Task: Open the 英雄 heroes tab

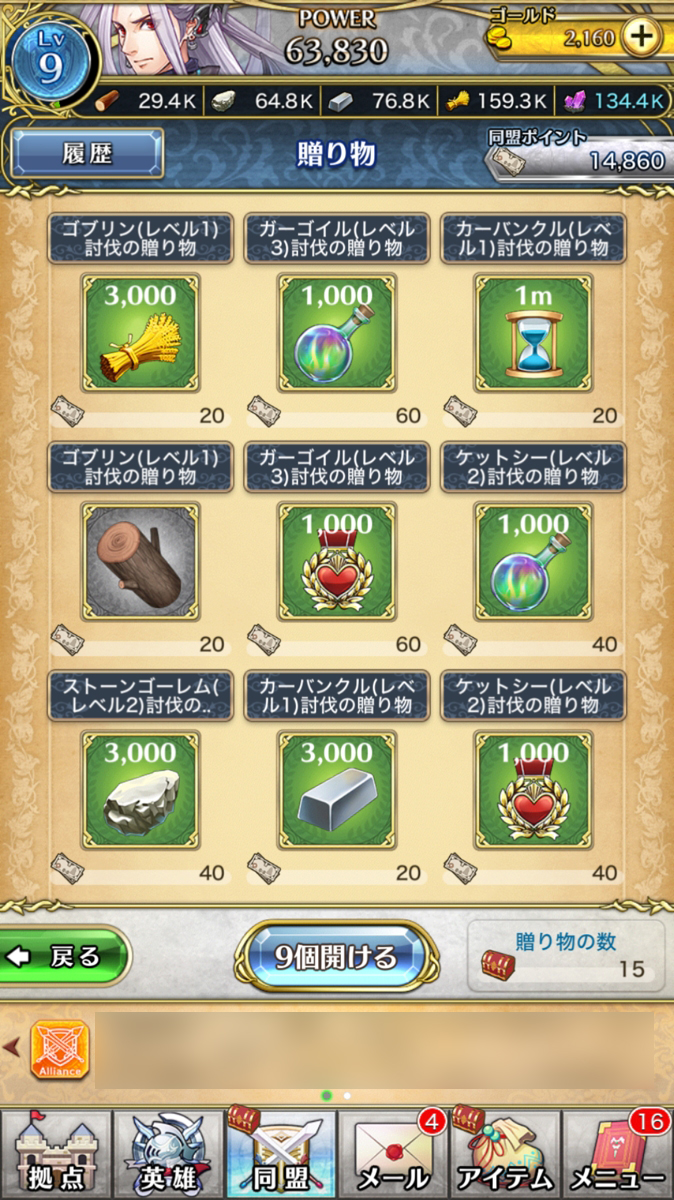Action: click(168, 1154)
